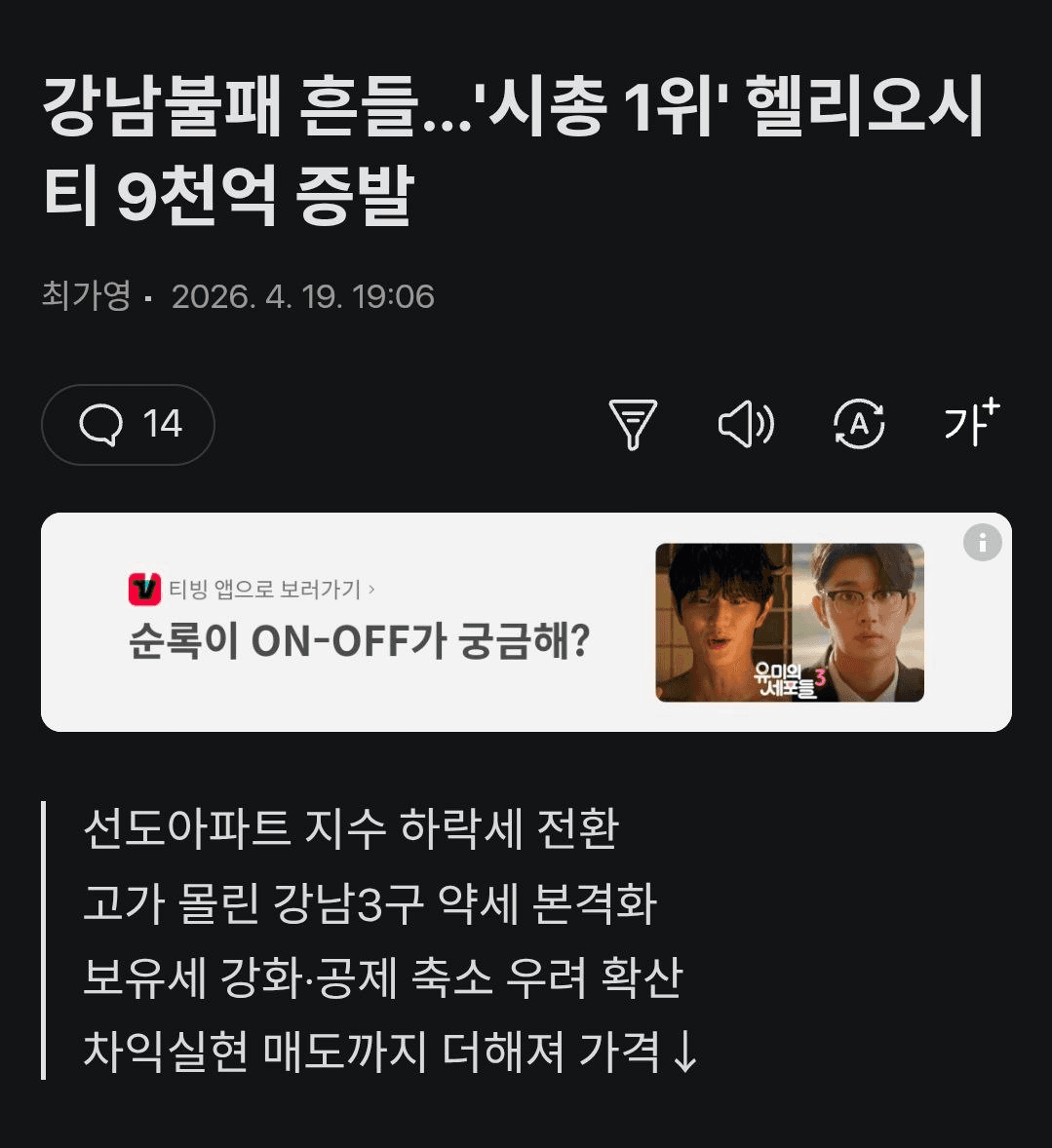Tap the ad info icon
Image resolution: width=1052 pixels, height=1148 pixels.
pyautogui.click(x=982, y=542)
